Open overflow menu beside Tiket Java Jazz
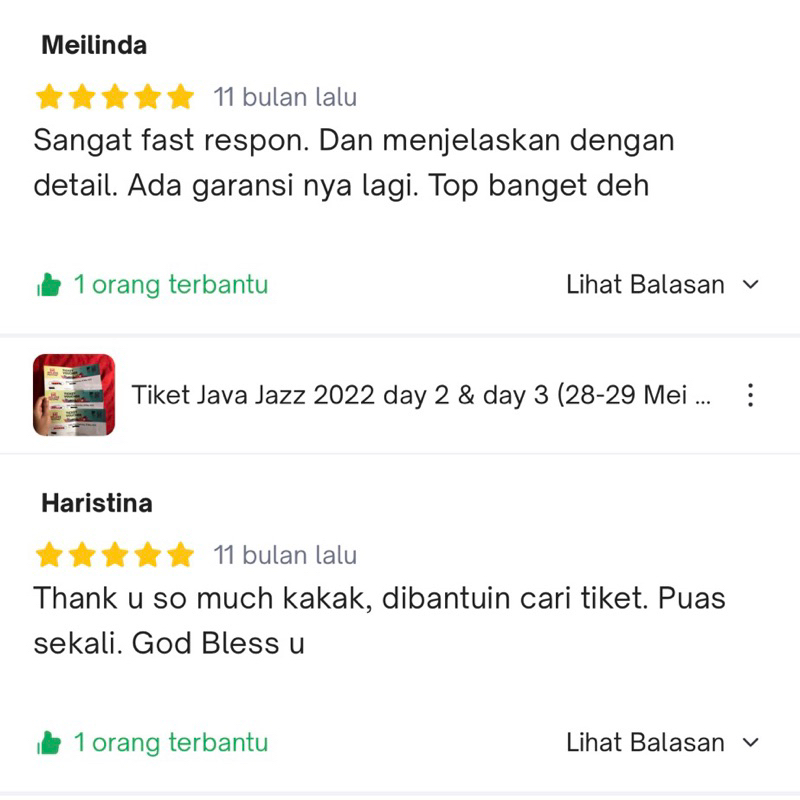Viewport: 800px width, 800px height. click(750, 395)
